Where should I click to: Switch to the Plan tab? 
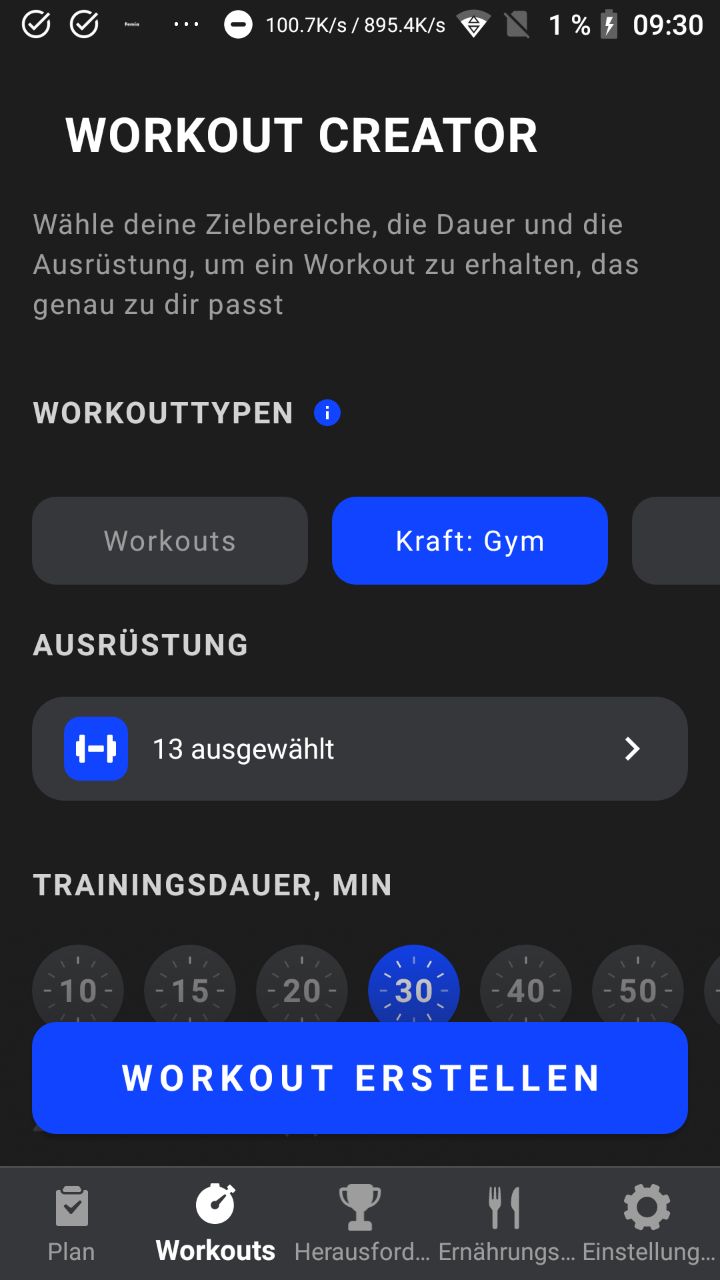pos(72,1224)
